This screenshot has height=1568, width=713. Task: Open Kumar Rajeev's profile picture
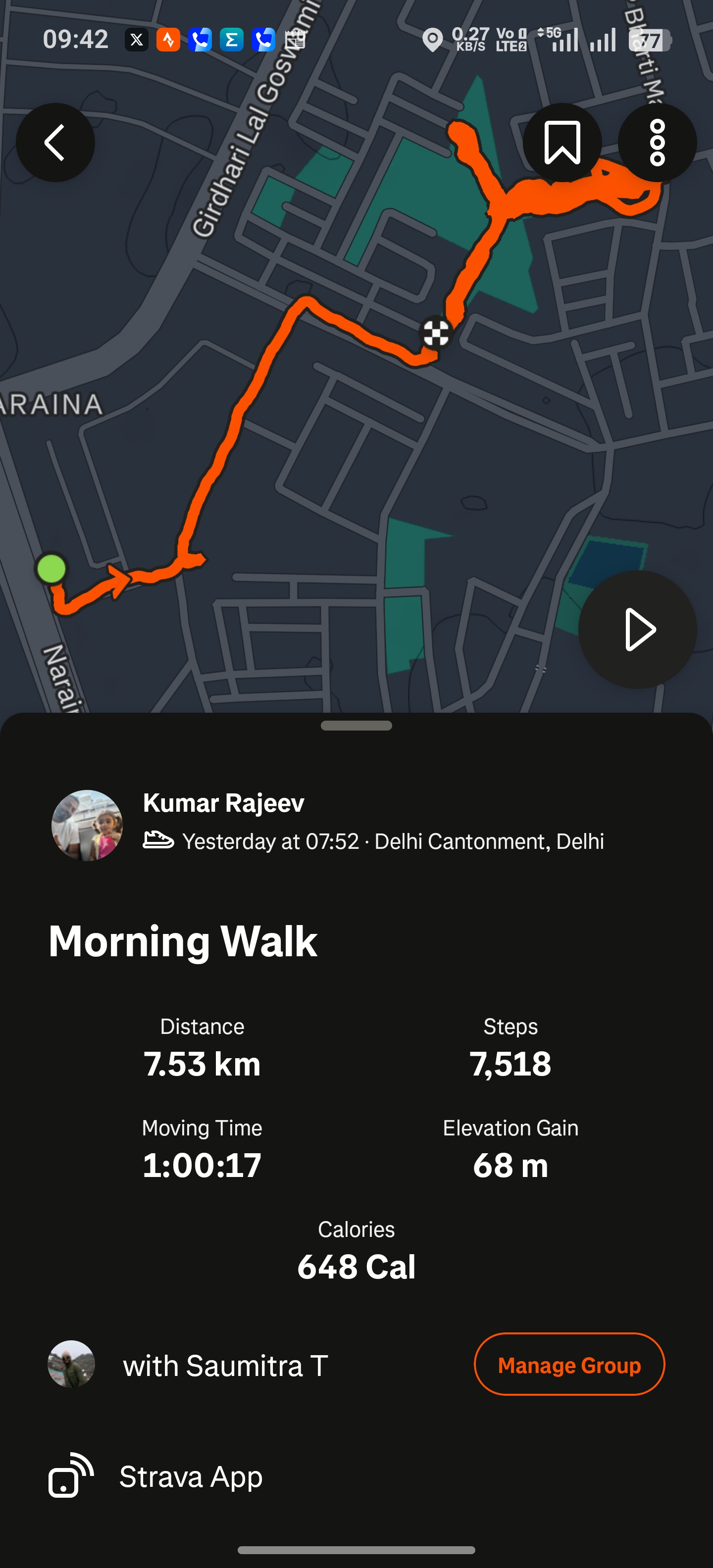coord(87,826)
